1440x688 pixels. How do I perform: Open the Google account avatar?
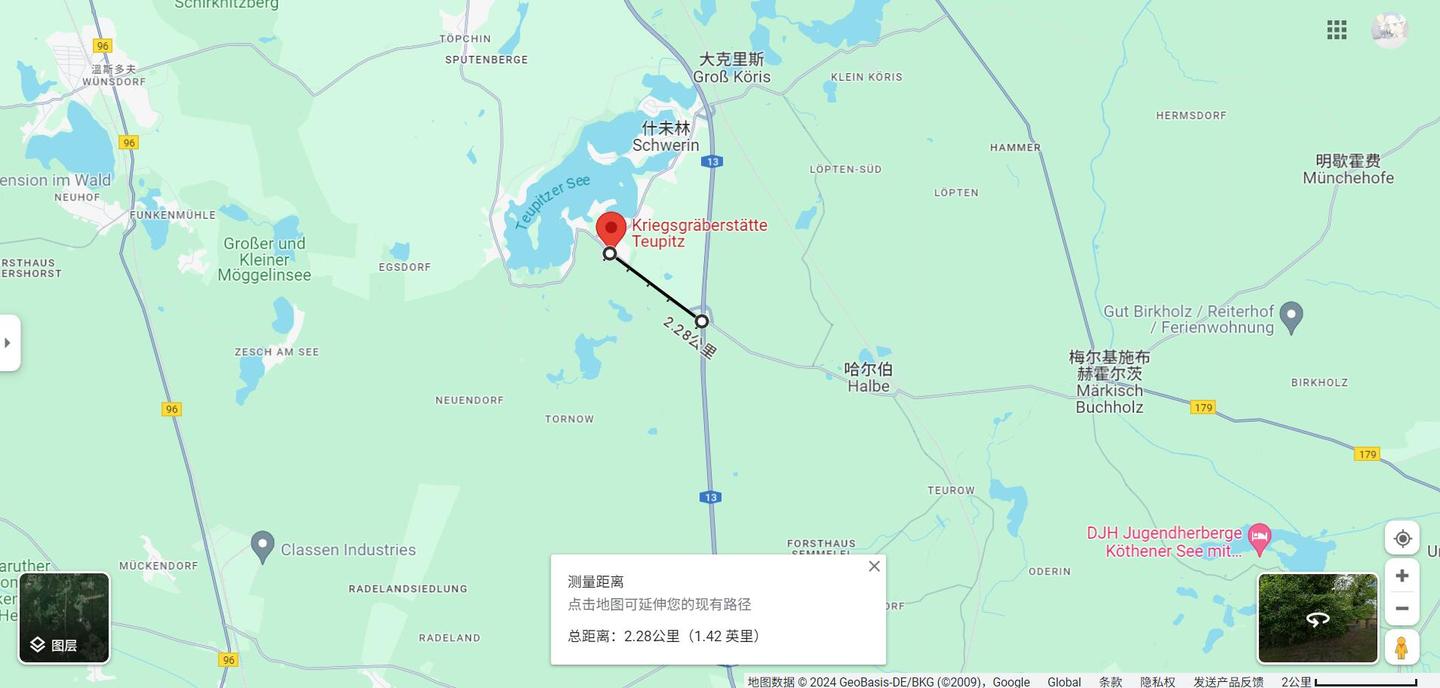(x=1390, y=30)
